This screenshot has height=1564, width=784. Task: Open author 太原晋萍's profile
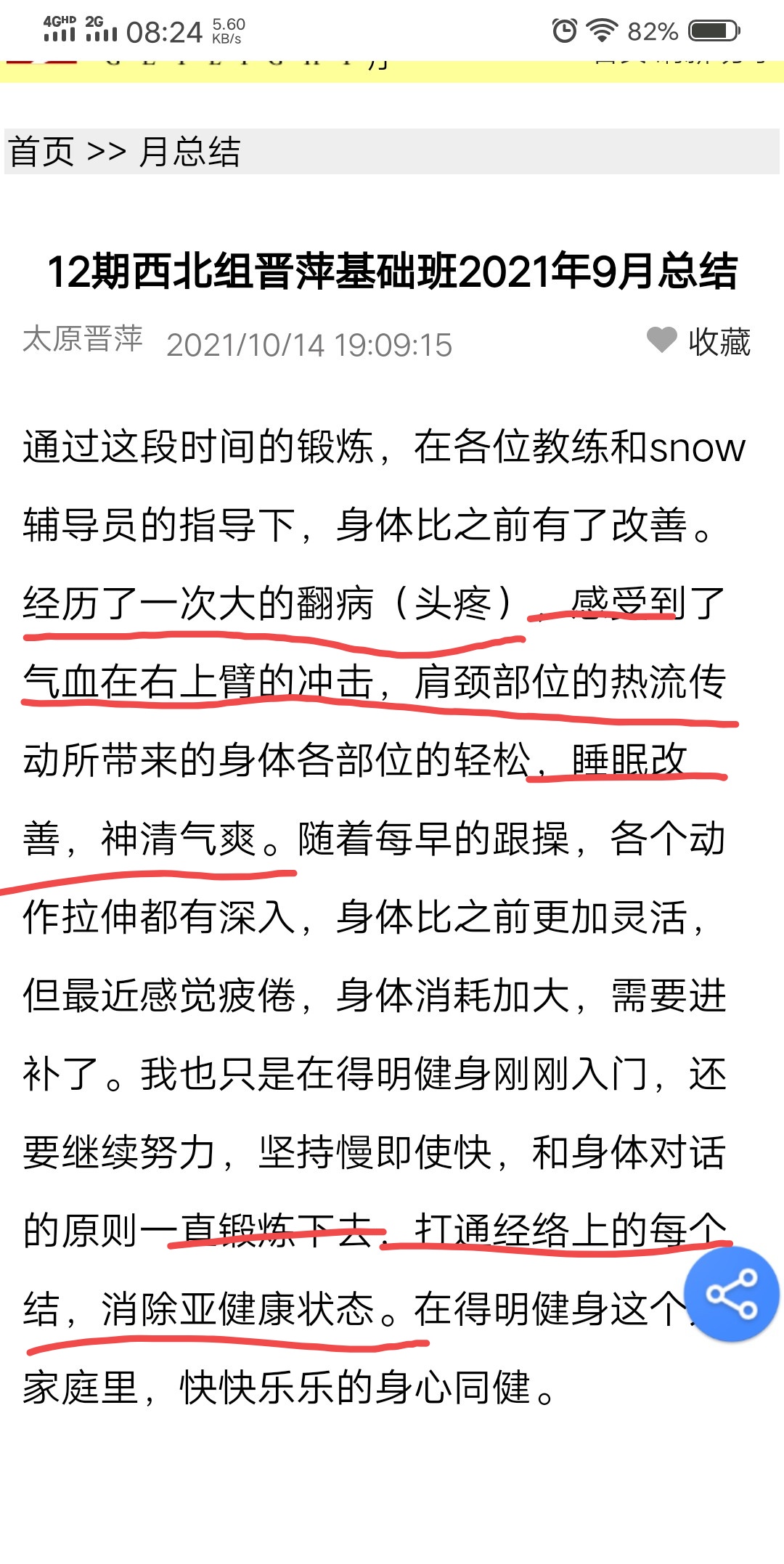(x=83, y=339)
